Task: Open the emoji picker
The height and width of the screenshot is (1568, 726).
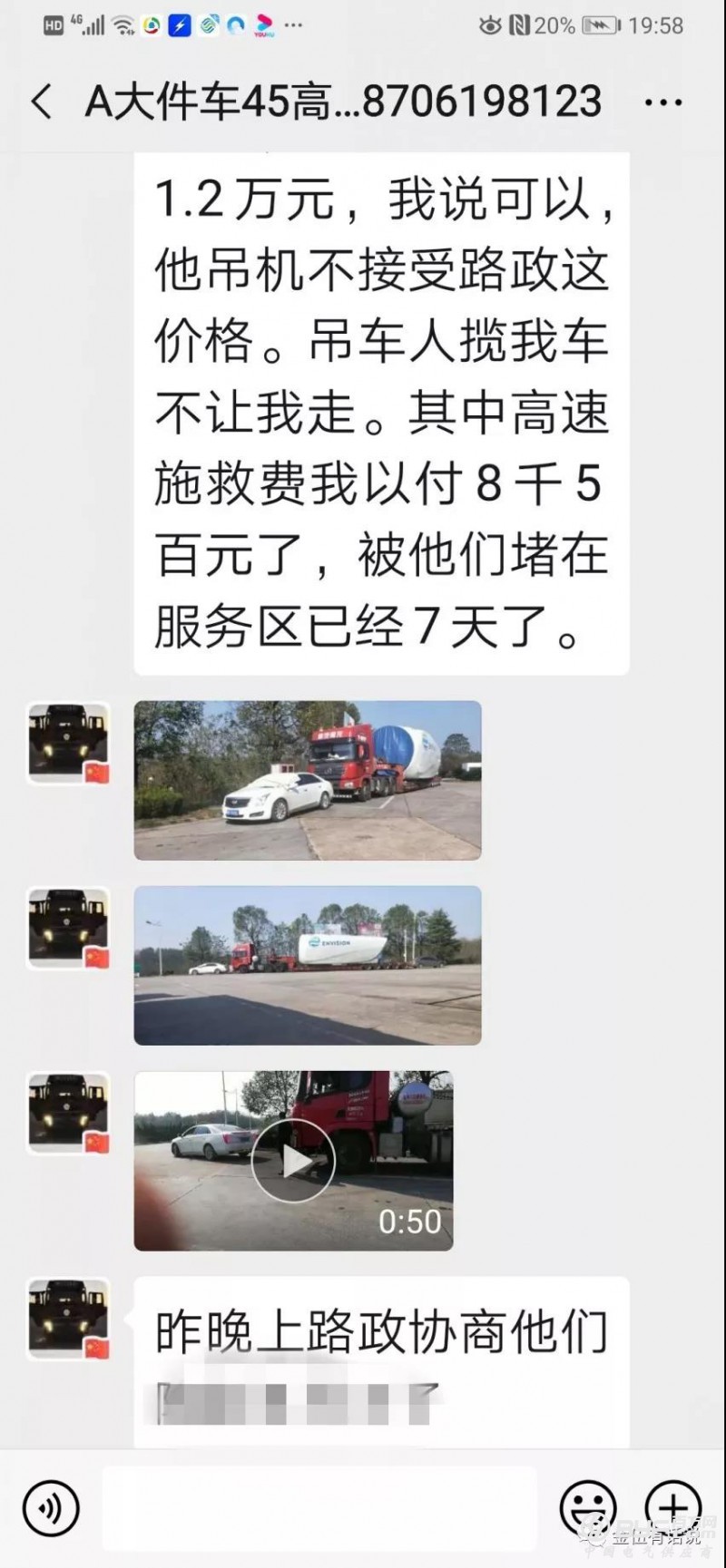Action: [x=588, y=1508]
